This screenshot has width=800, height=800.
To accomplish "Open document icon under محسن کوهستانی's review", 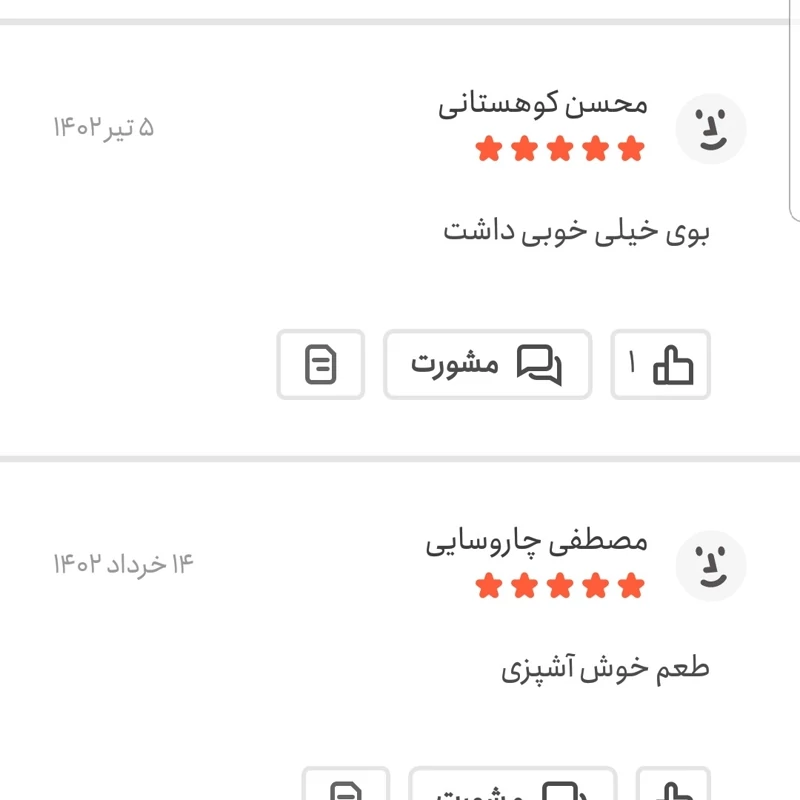I will coord(321,365).
